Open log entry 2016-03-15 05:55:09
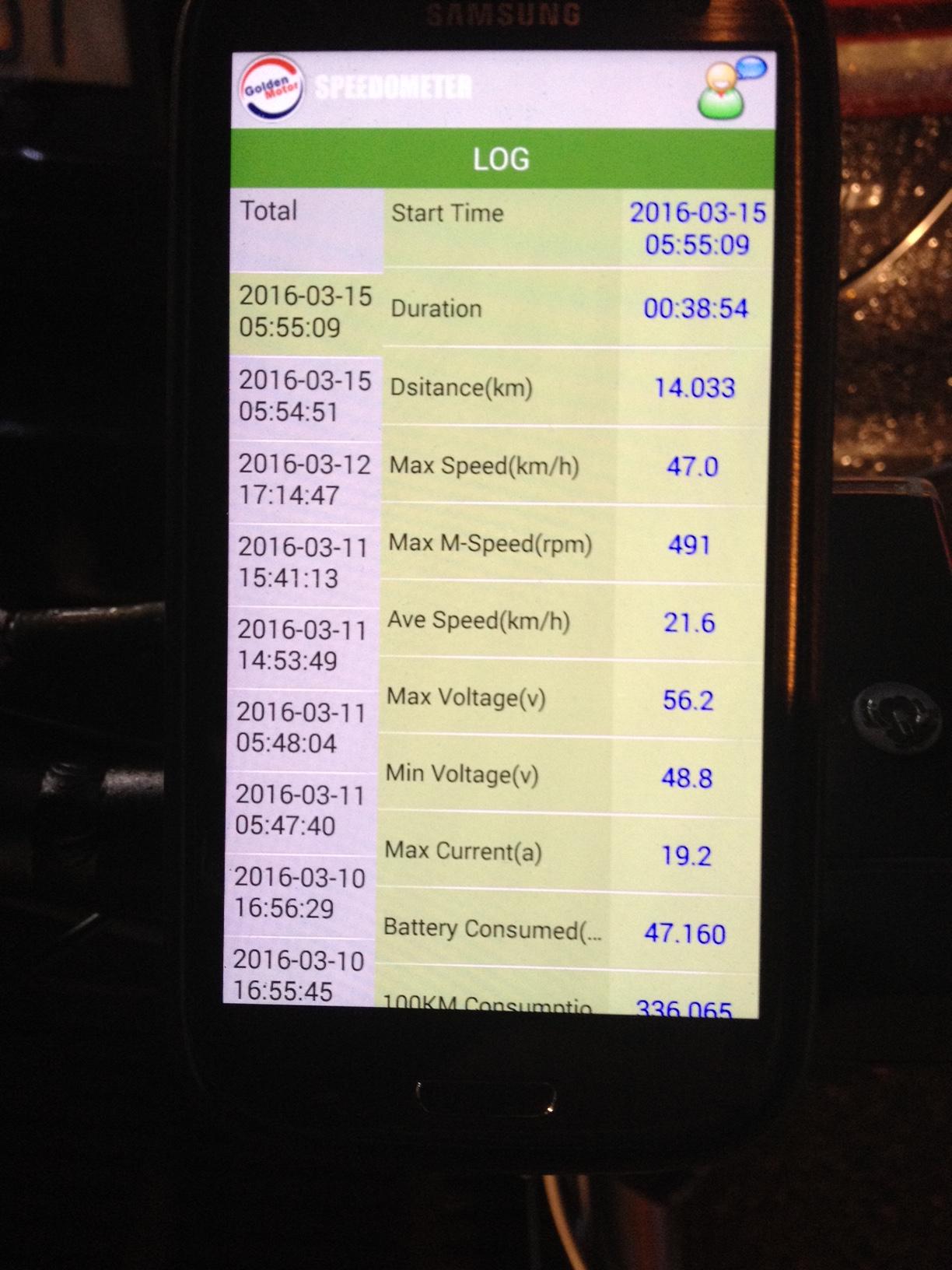 point(306,312)
